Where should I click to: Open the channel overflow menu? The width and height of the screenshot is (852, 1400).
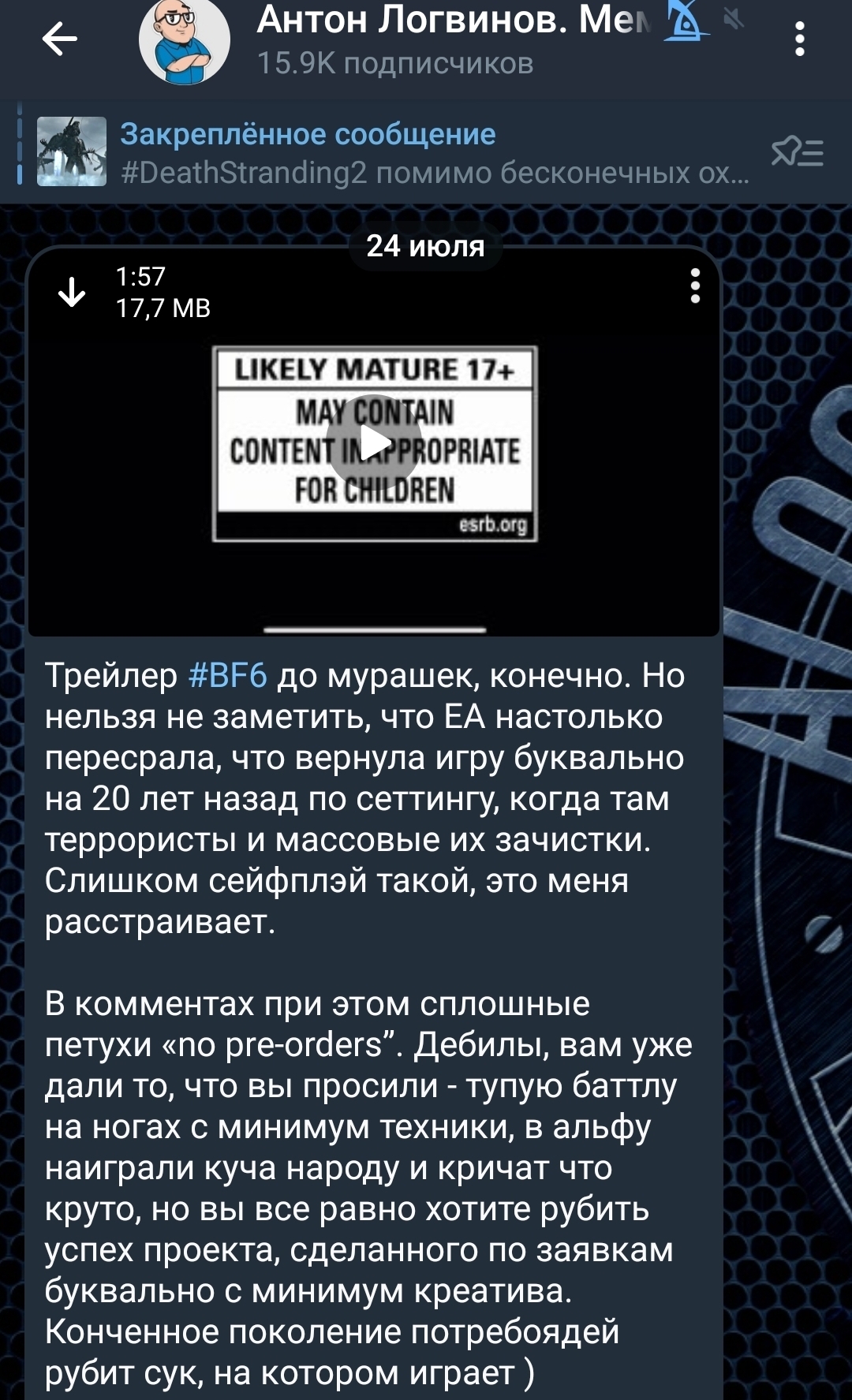[799, 39]
